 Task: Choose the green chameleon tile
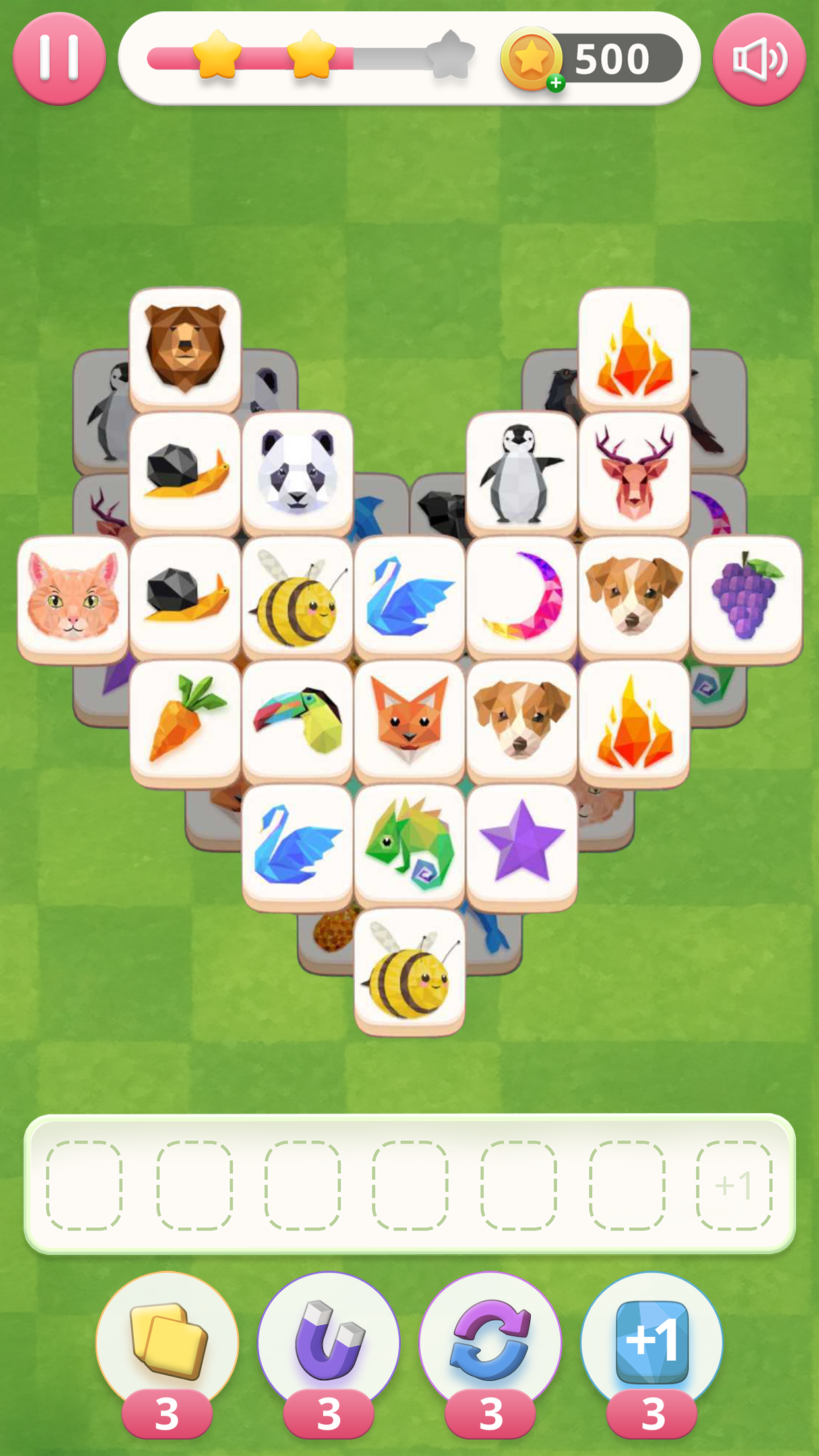coord(409,844)
